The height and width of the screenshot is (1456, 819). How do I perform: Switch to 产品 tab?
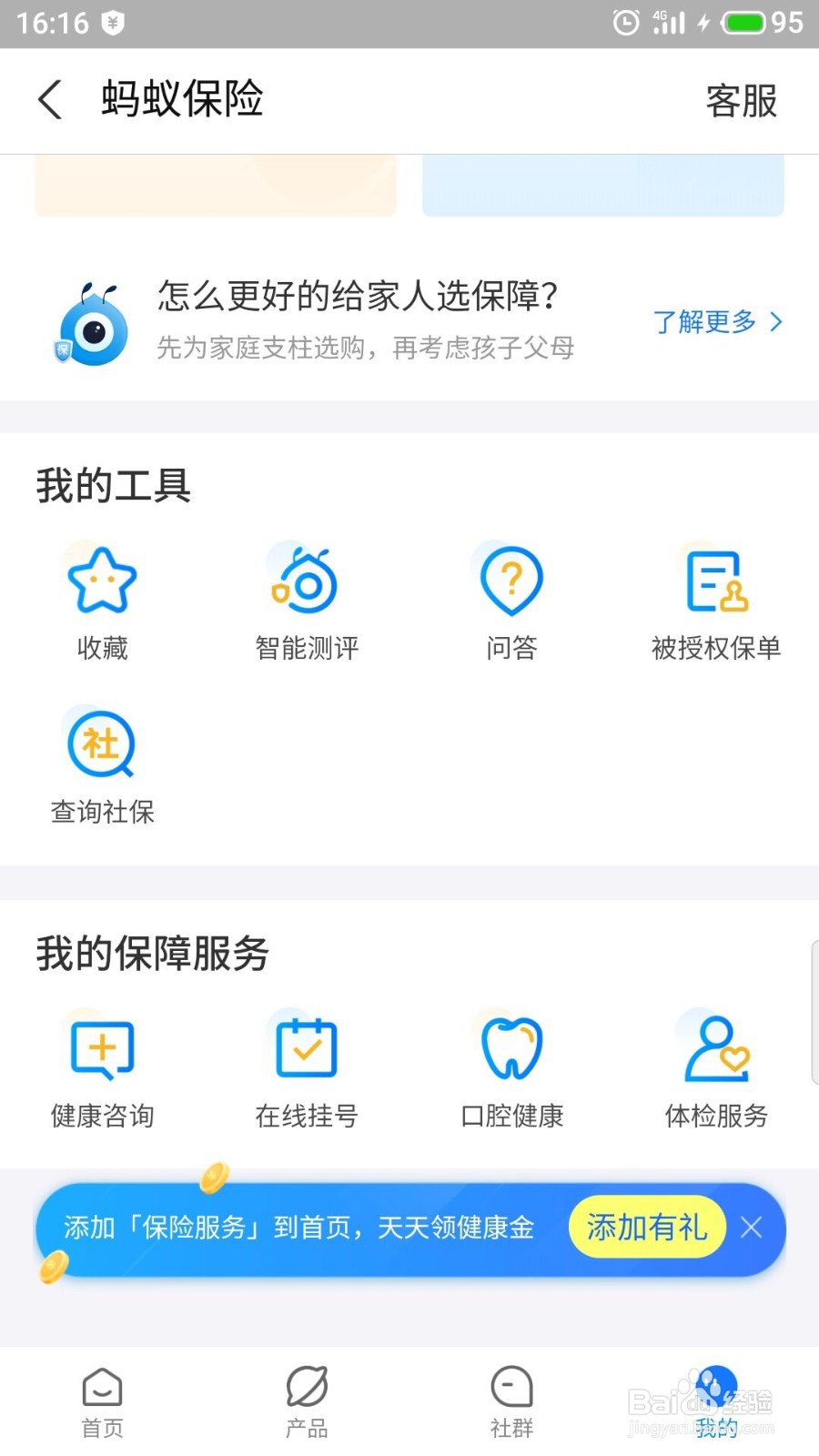(307, 1403)
